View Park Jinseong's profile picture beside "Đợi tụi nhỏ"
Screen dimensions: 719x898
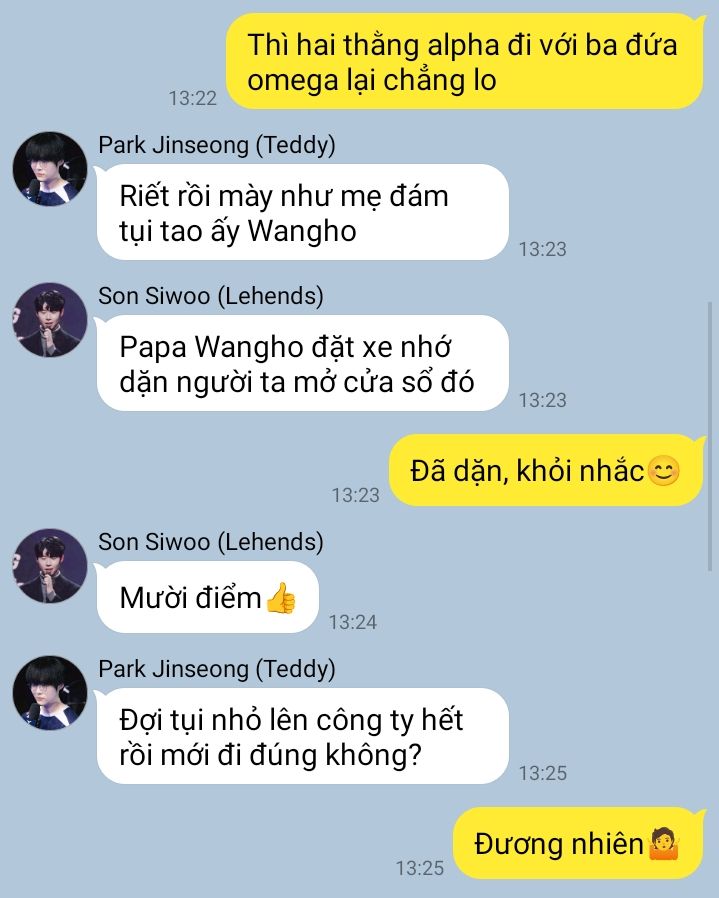pos(49,693)
